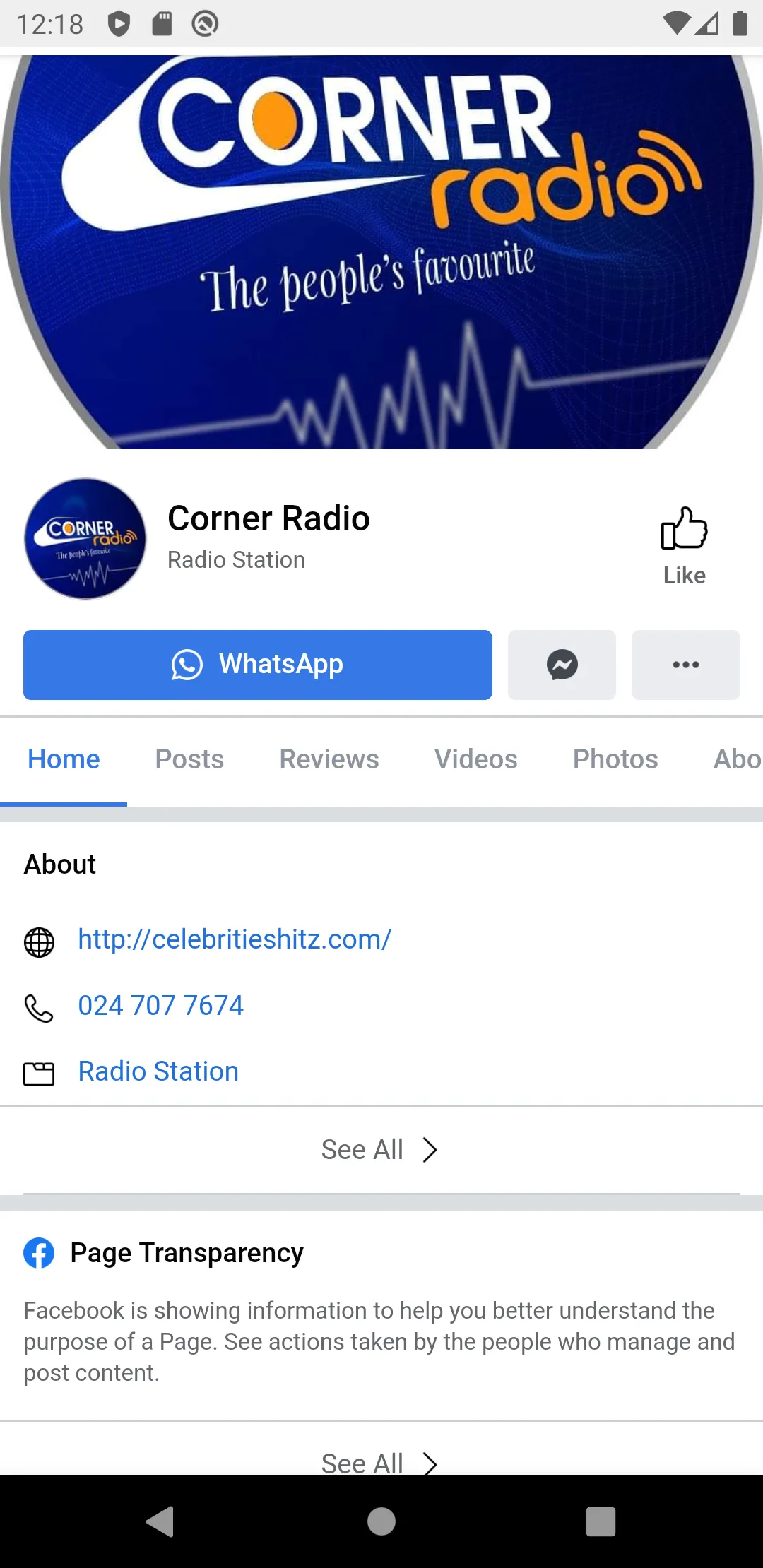Switch to the Posts tab
The height and width of the screenshot is (1568, 763).
[189, 759]
